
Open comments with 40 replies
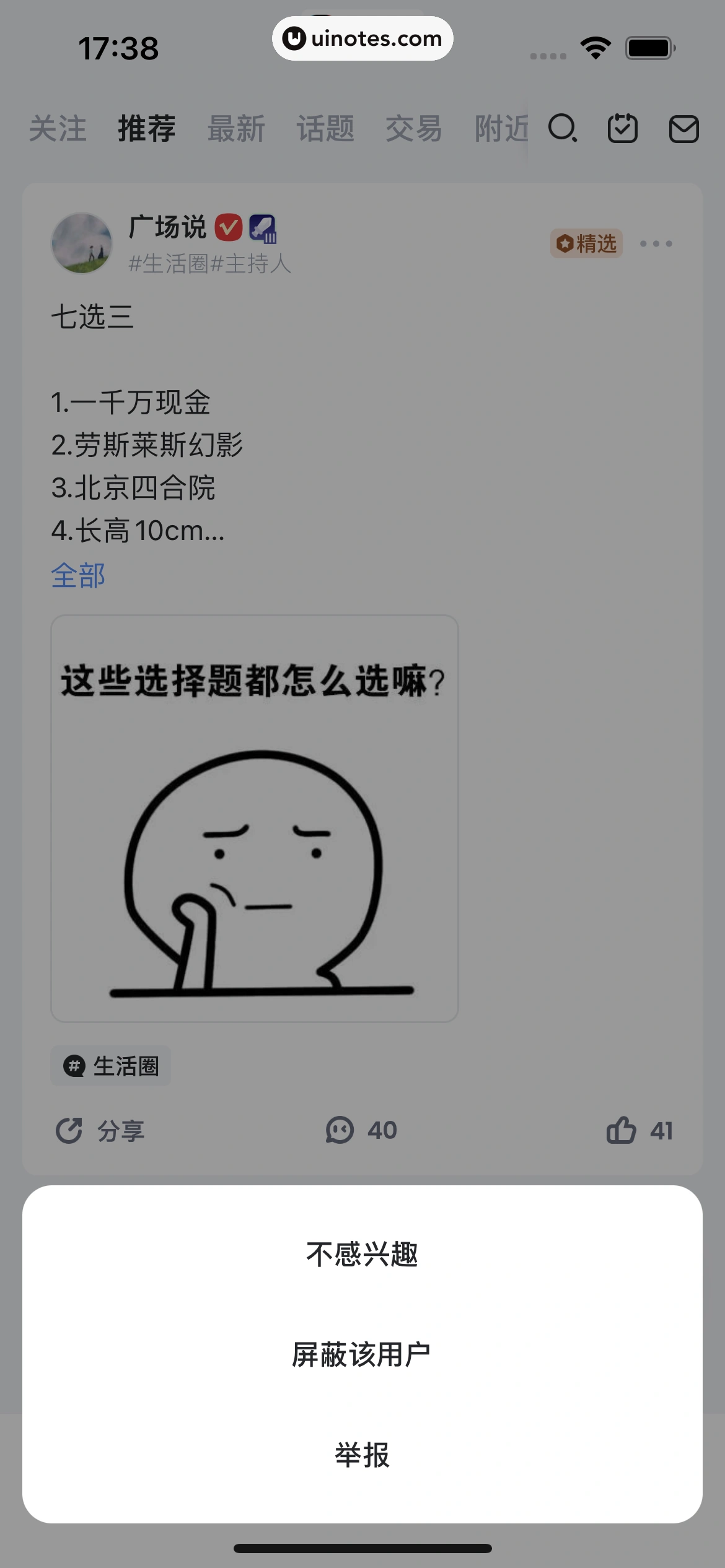pyautogui.click(x=361, y=1130)
